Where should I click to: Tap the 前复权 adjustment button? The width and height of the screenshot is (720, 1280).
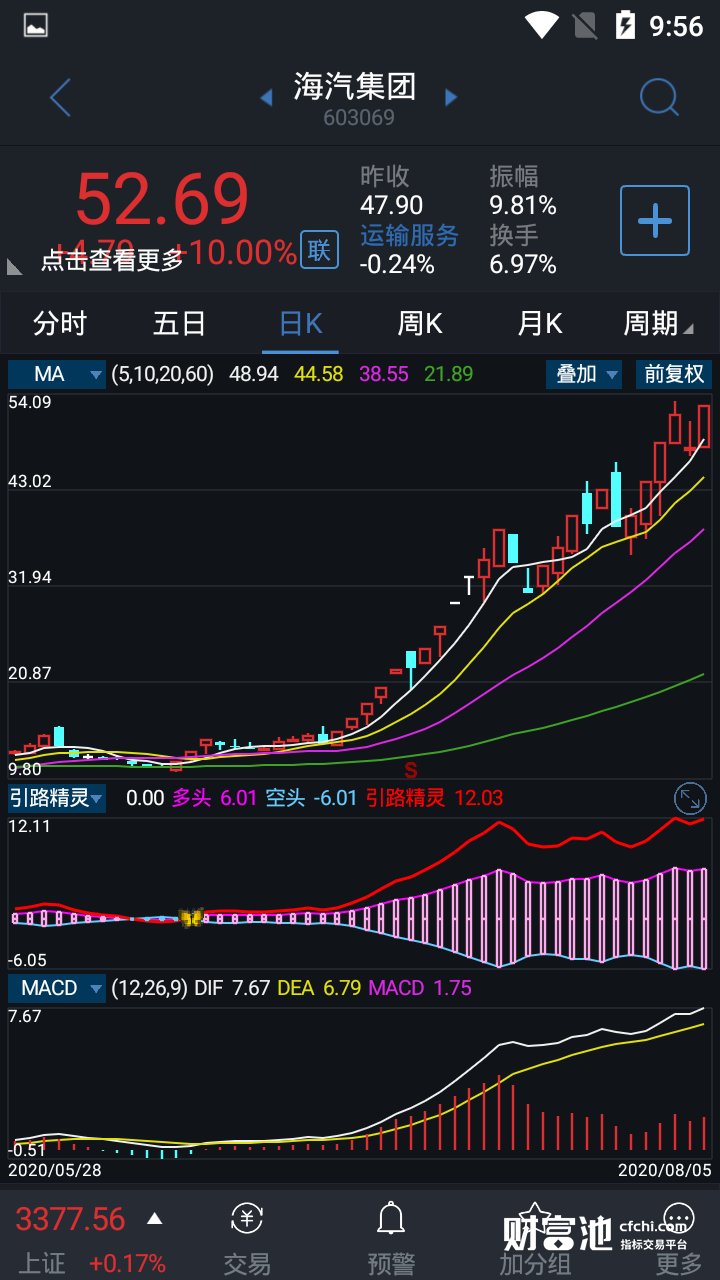pos(674,375)
